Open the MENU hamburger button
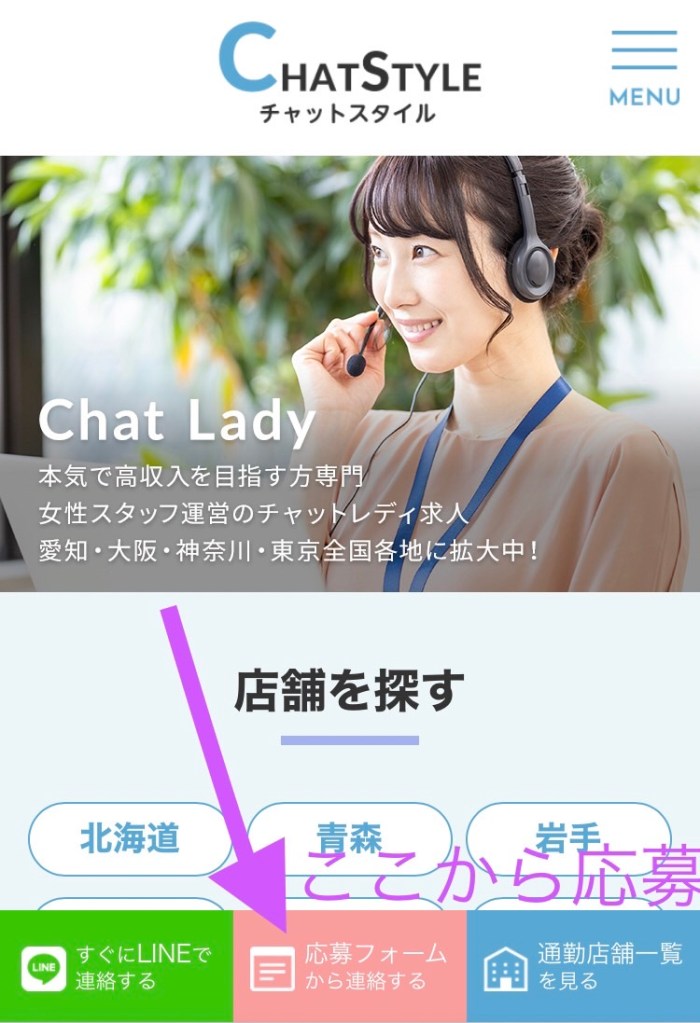Image resolution: width=700 pixels, height=1023 pixels. 644,67
